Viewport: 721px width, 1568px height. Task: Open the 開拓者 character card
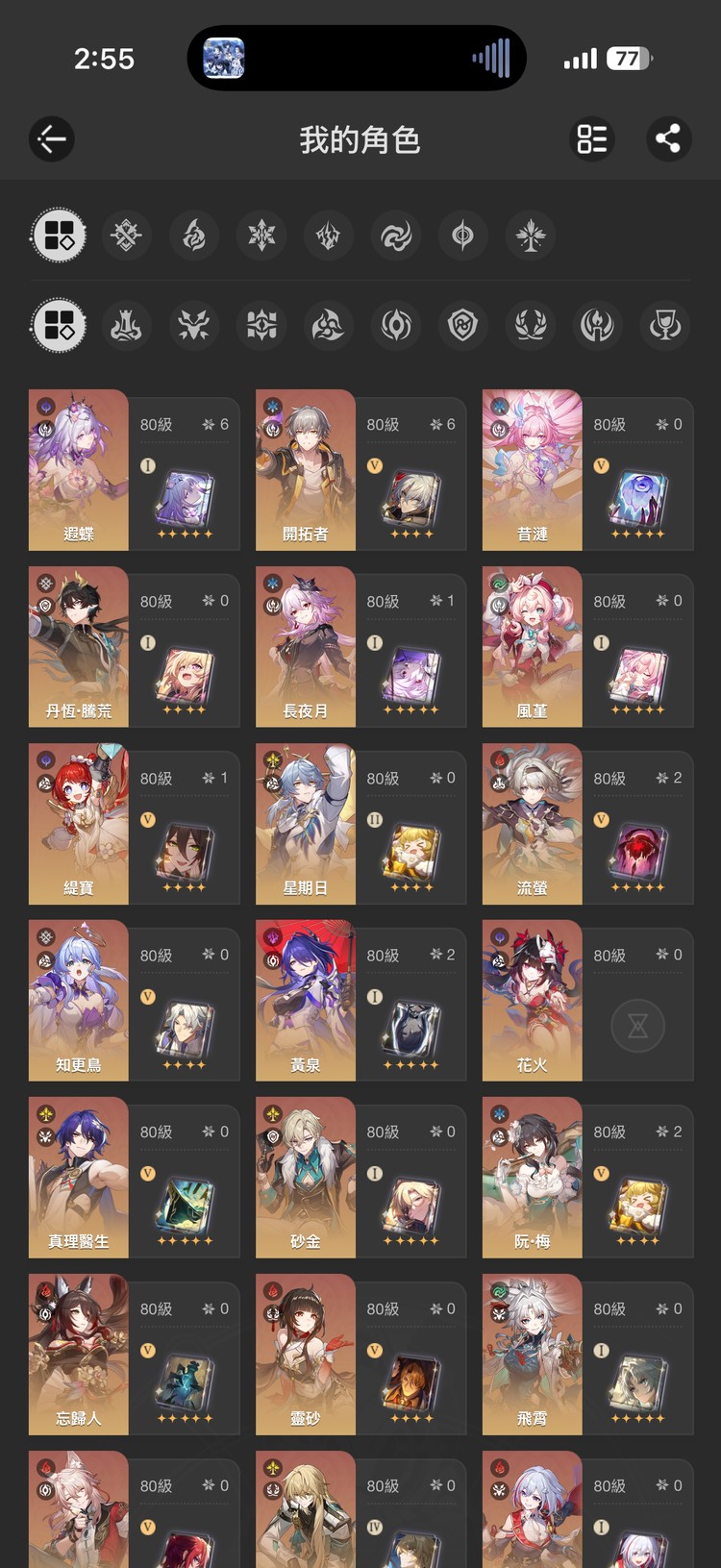[360, 470]
